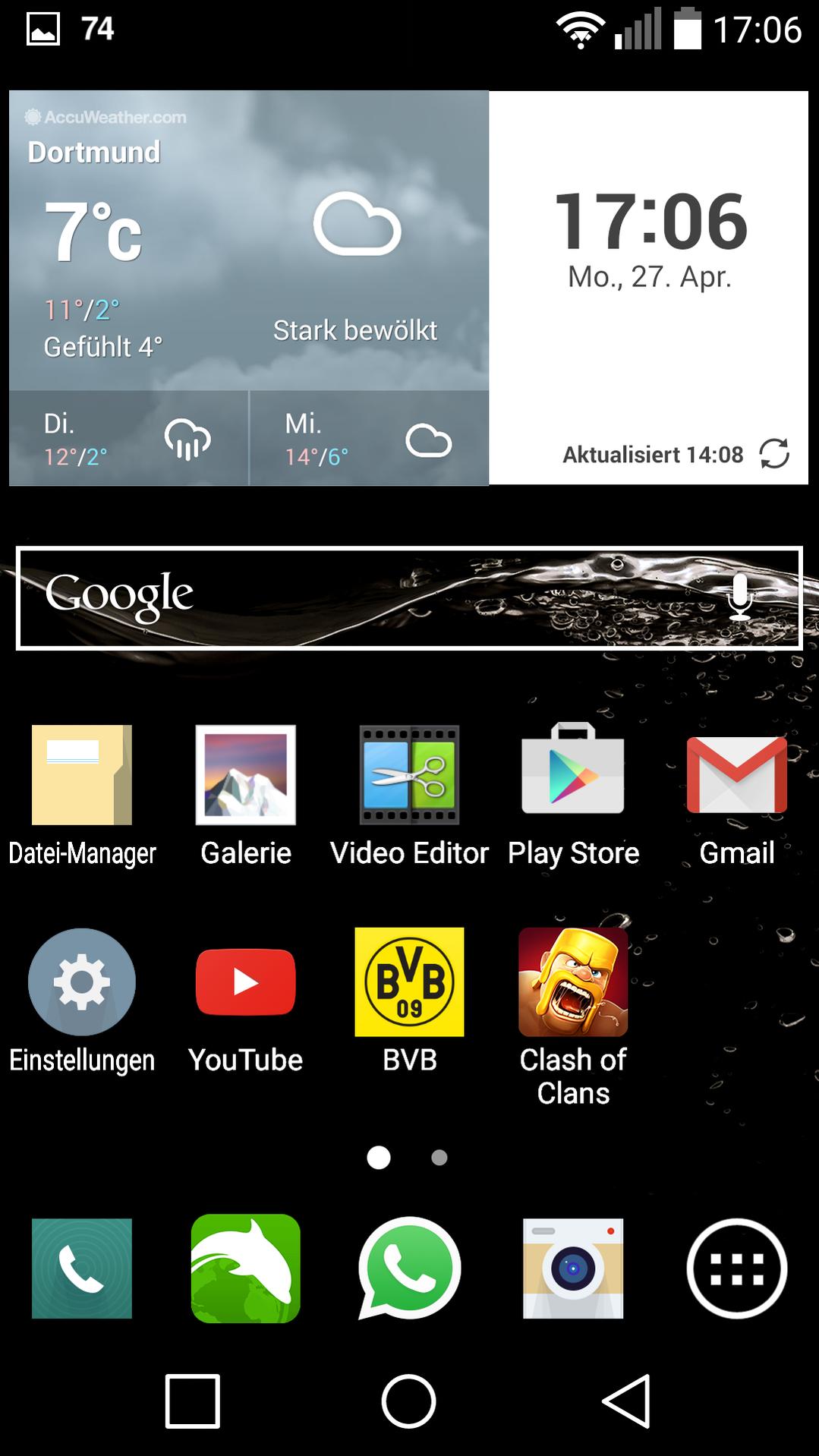Launch the Galerie app
The image size is (819, 1456).
tap(245, 776)
